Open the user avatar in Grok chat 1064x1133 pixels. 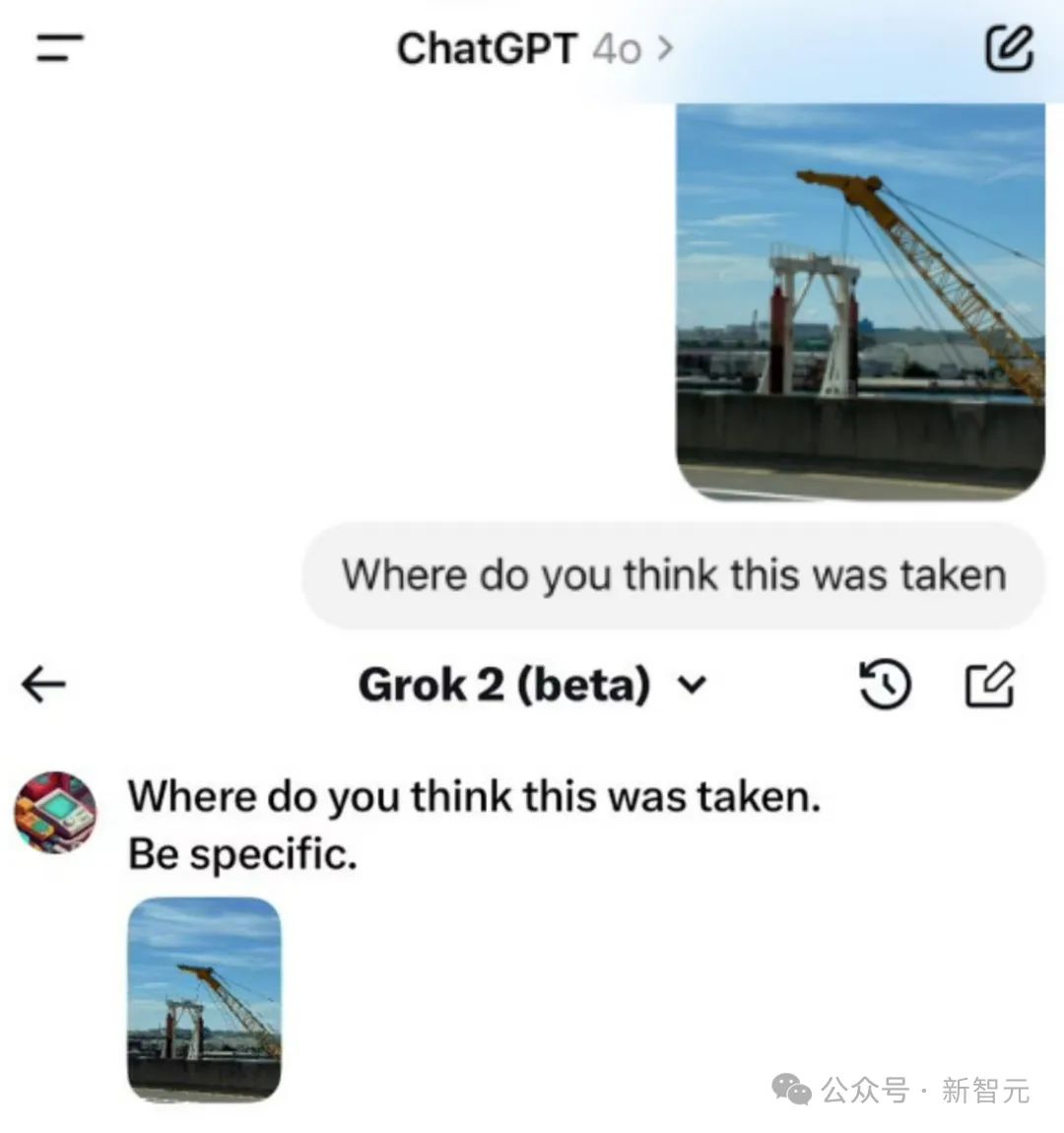coord(55,812)
